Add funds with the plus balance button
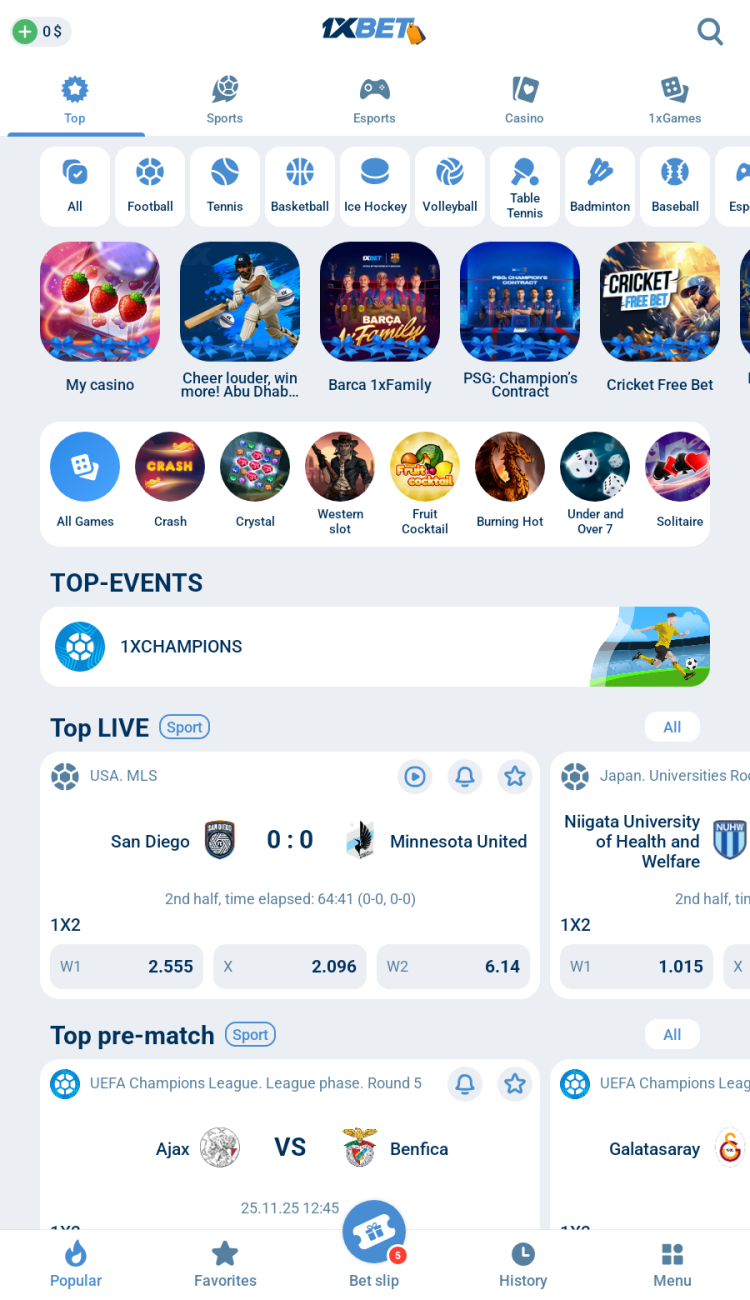The image size is (750, 1300). point(25,32)
